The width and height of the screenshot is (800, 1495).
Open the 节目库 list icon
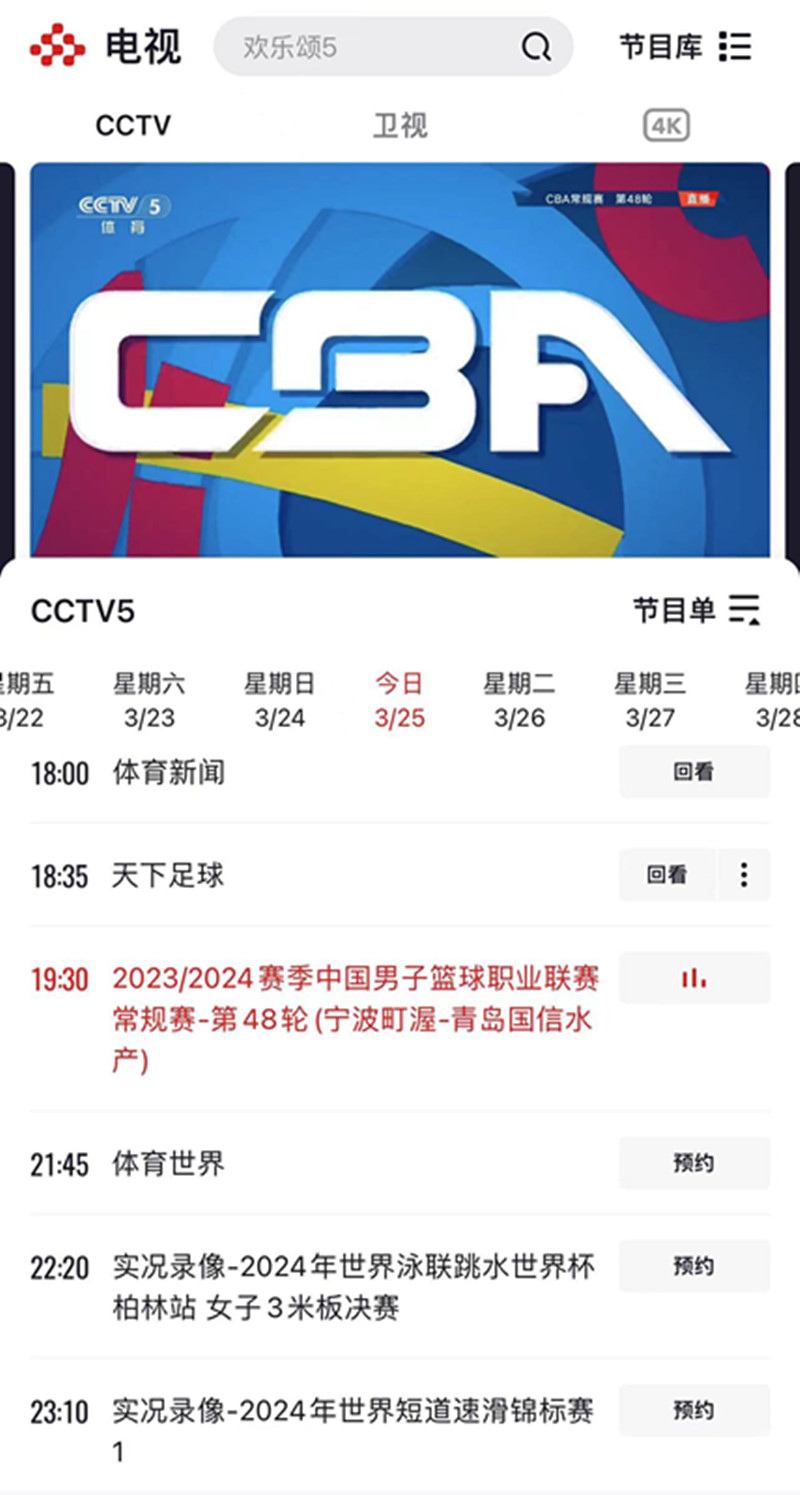[x=735, y=46]
